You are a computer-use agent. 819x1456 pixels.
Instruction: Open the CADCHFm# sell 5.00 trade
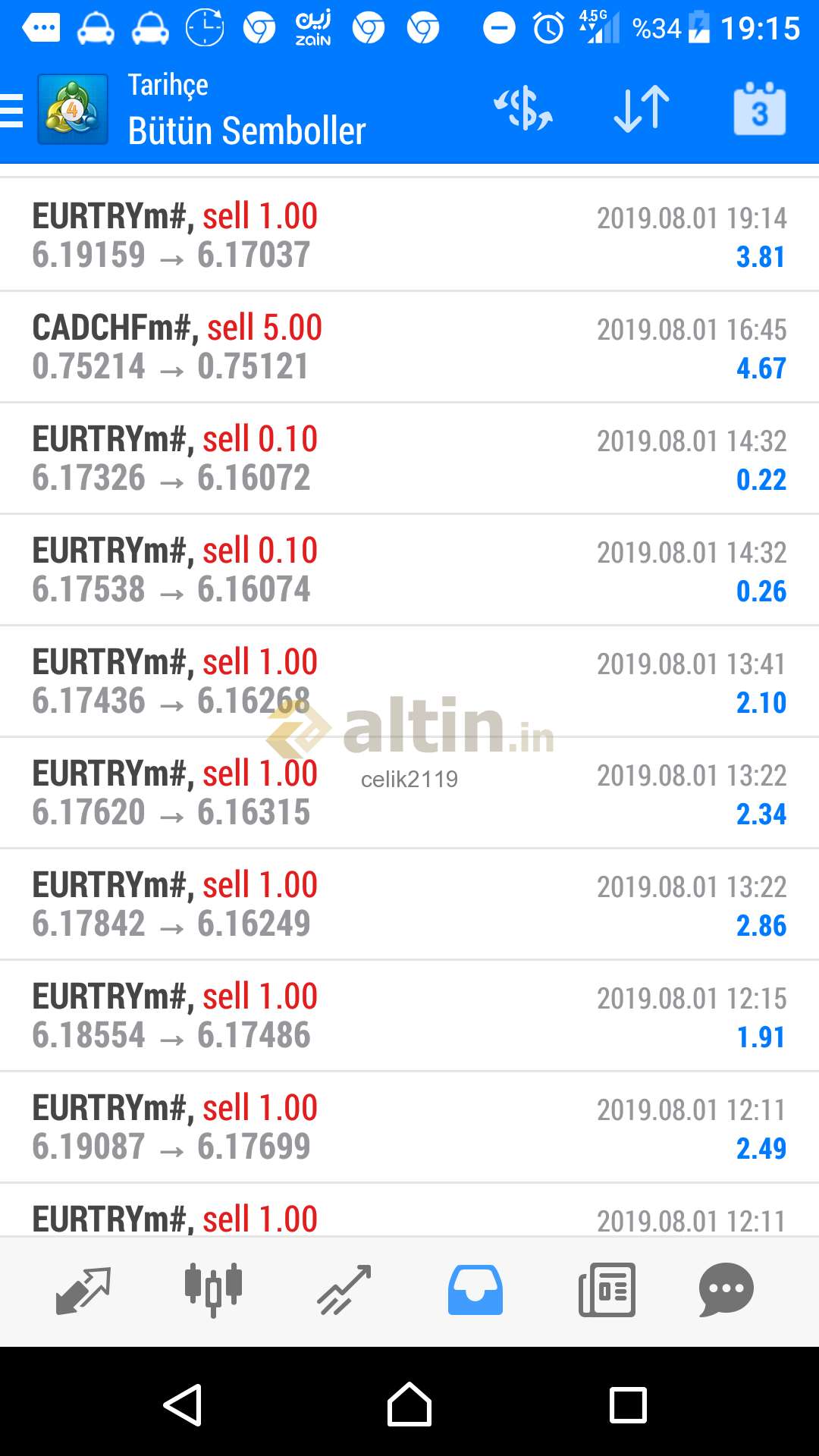[409, 347]
